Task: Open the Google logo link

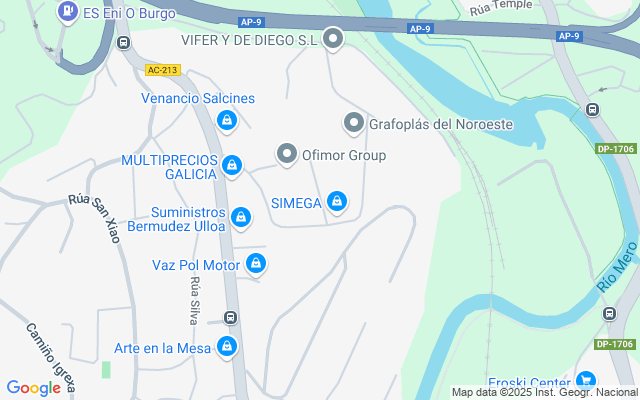Action: point(33,388)
